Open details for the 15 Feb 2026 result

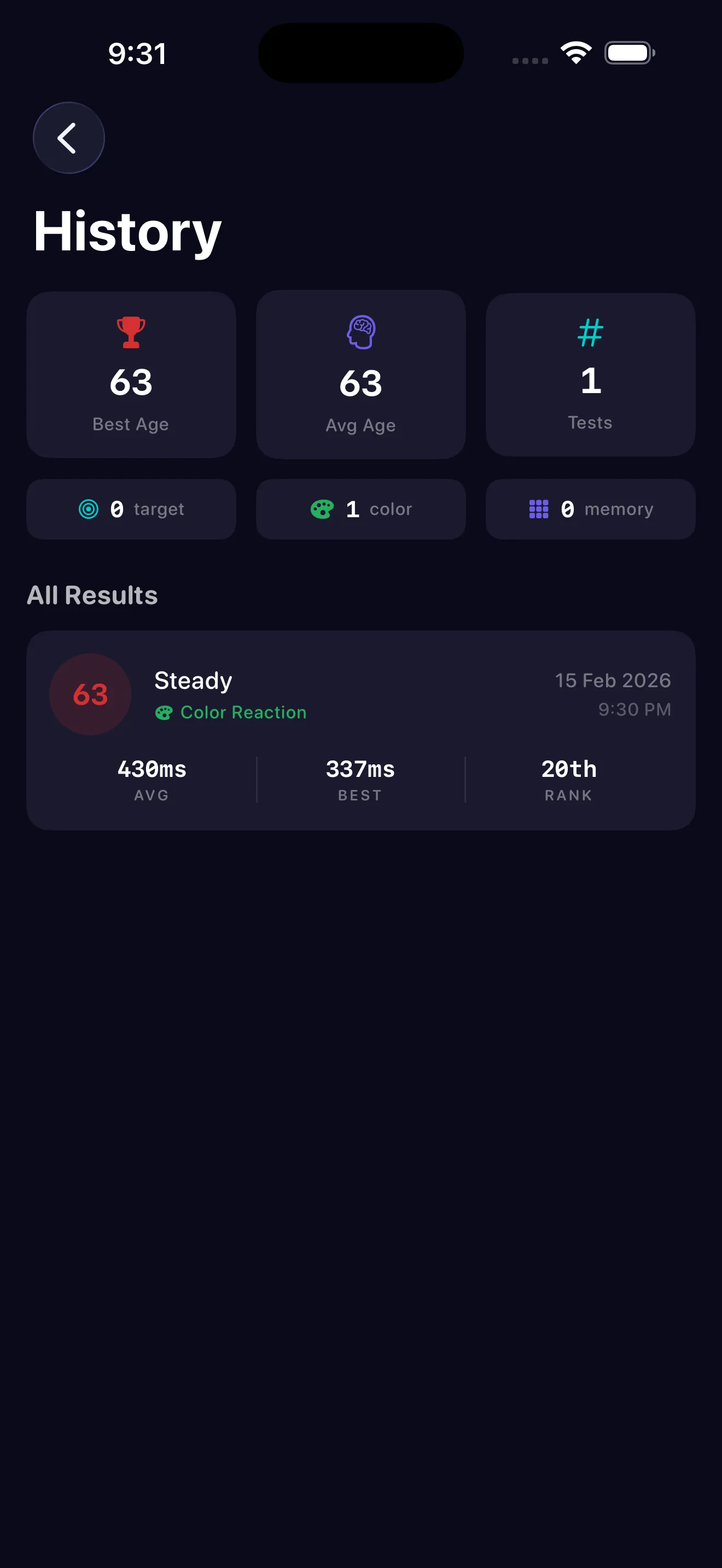[360, 729]
